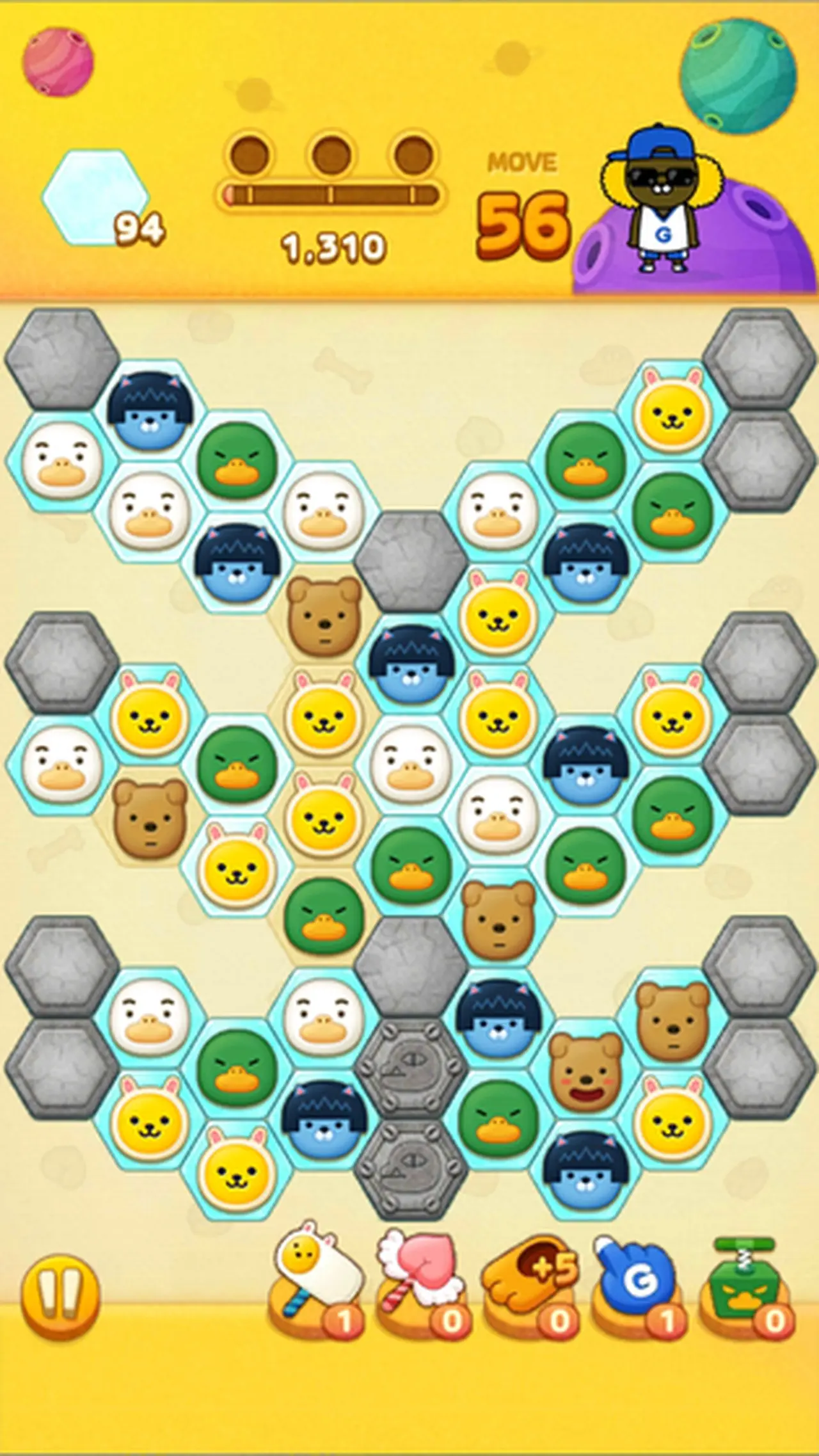This screenshot has height=1456, width=819.
Task: Select the pink peach wand booster
Action: tap(422, 1276)
